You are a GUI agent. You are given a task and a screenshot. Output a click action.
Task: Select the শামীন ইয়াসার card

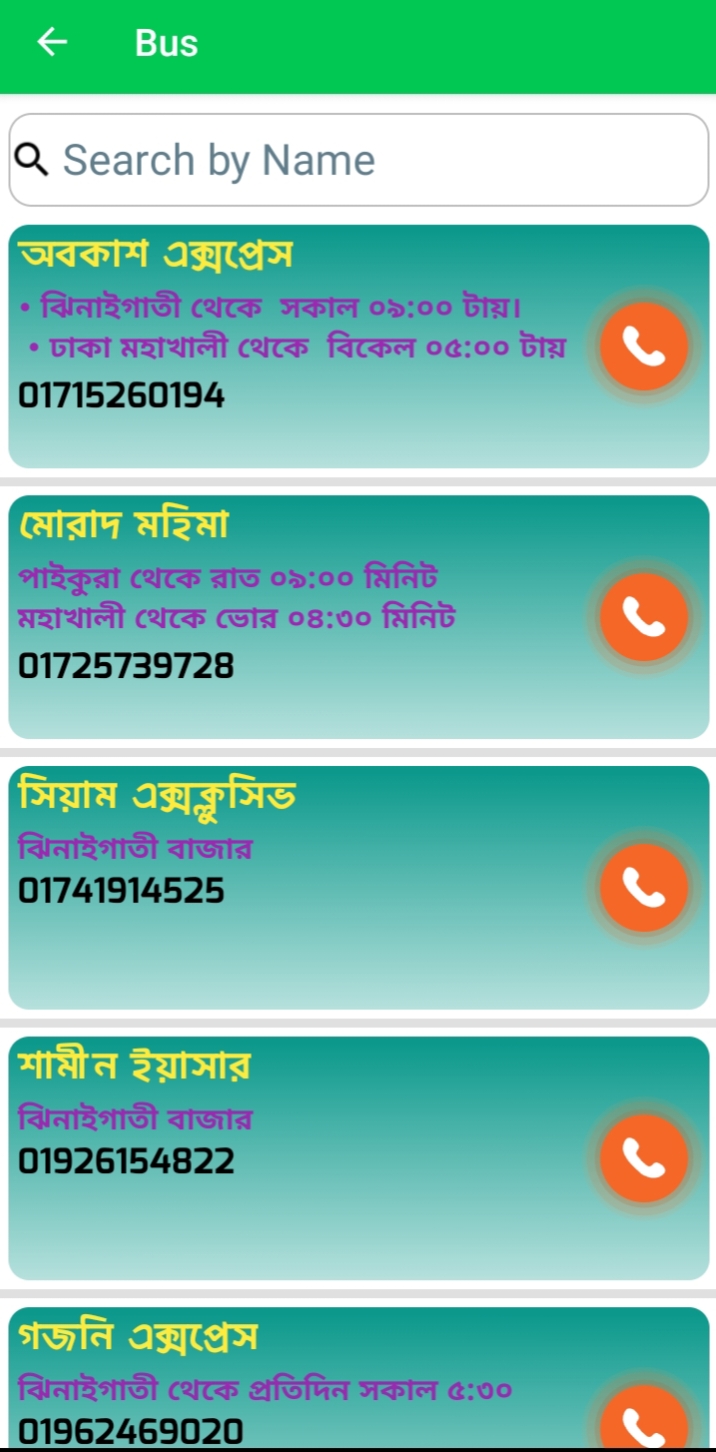359,1158
